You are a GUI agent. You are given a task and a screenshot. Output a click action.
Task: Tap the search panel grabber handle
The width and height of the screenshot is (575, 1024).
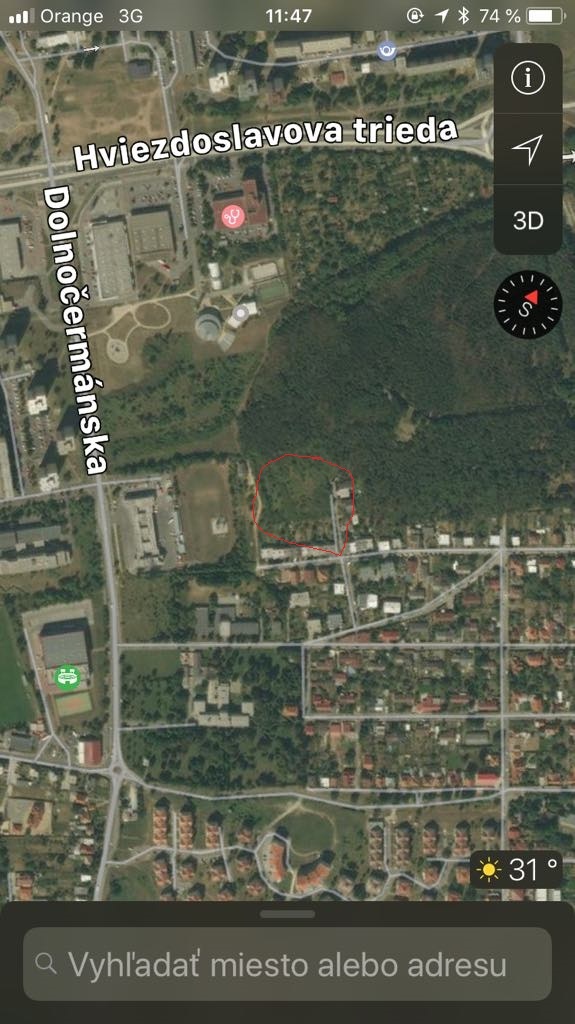click(x=288, y=914)
